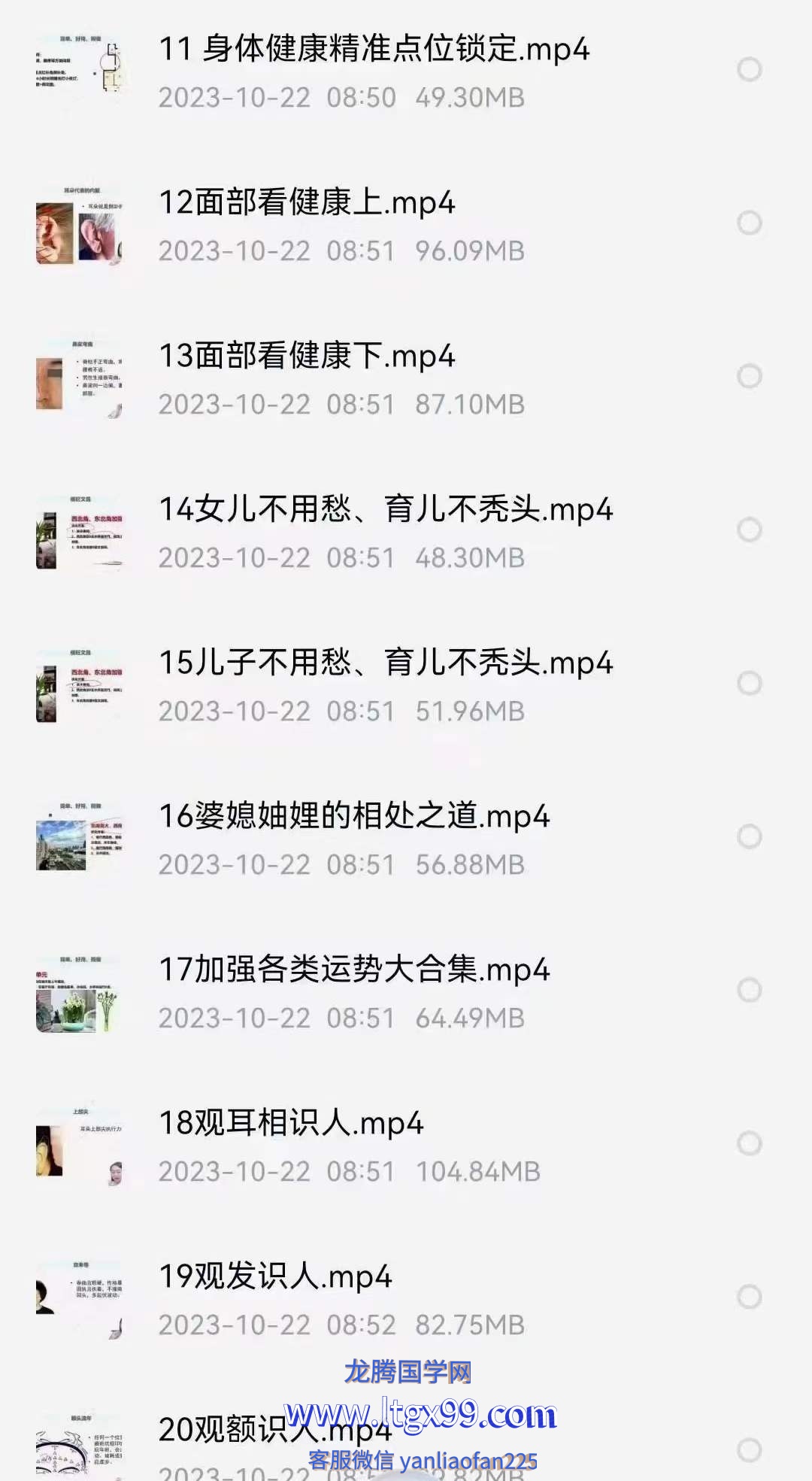Play 16婆媳妯娌的相处之道.mp4
The width and height of the screenshot is (812, 1481).
[x=354, y=817]
